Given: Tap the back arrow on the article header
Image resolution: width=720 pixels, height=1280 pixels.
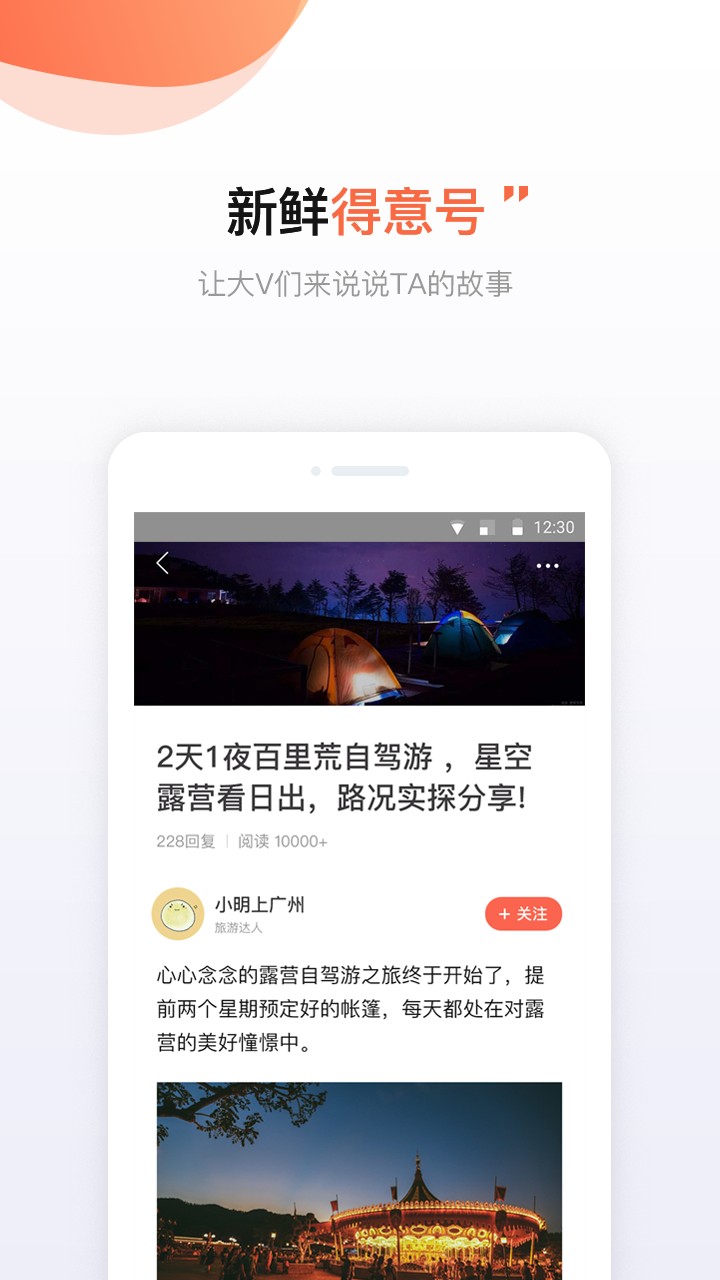Looking at the screenshot, I should point(163,562).
